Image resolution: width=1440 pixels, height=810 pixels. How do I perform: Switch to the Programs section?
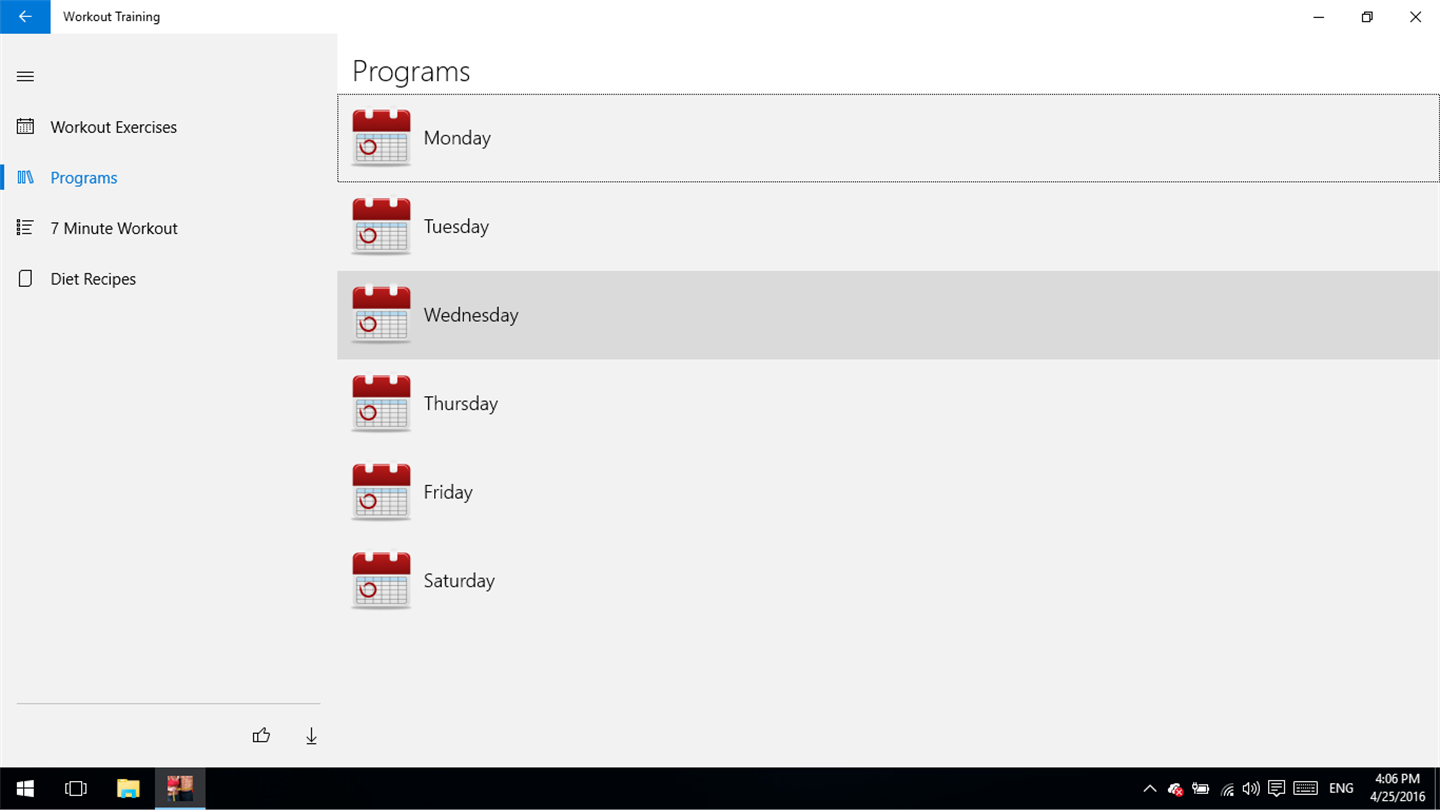point(84,178)
